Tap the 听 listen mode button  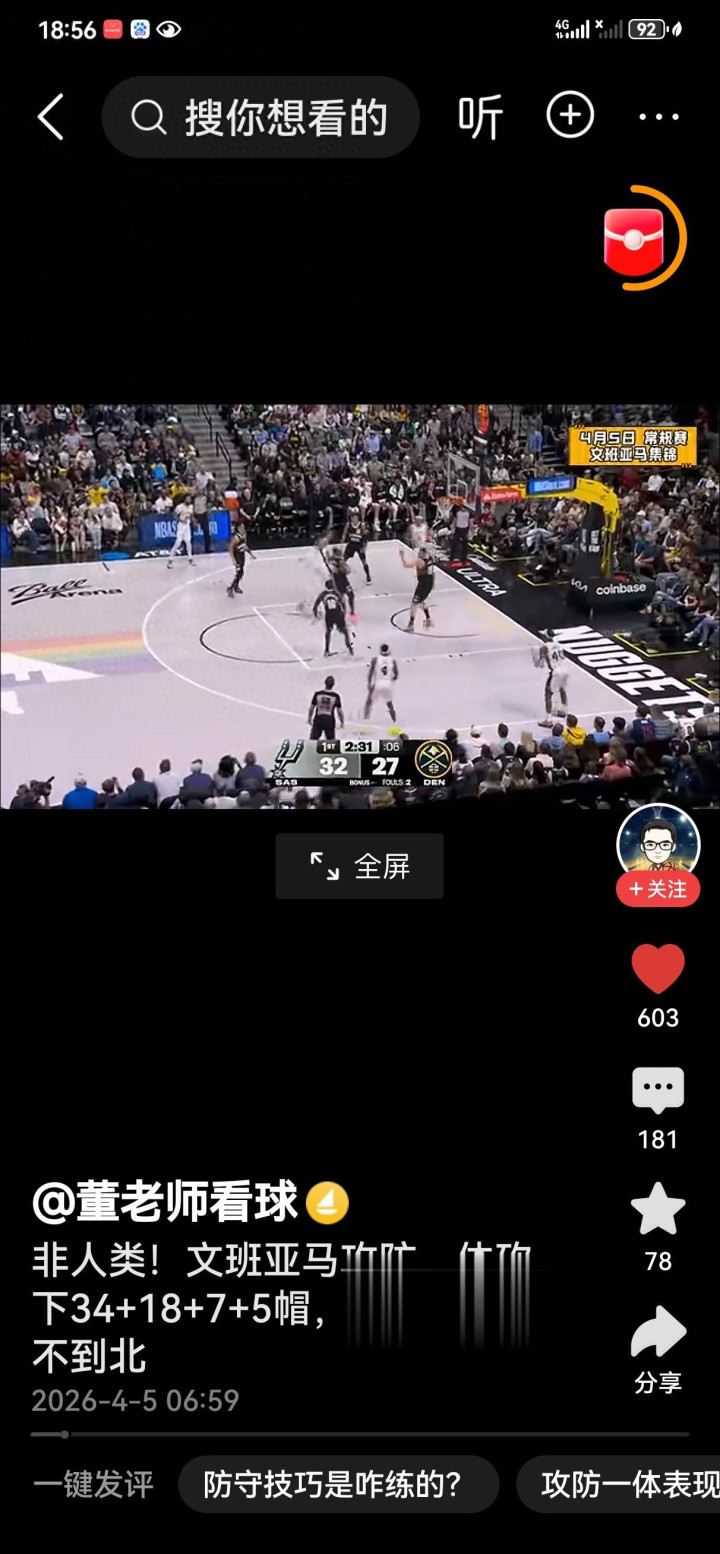(x=480, y=118)
